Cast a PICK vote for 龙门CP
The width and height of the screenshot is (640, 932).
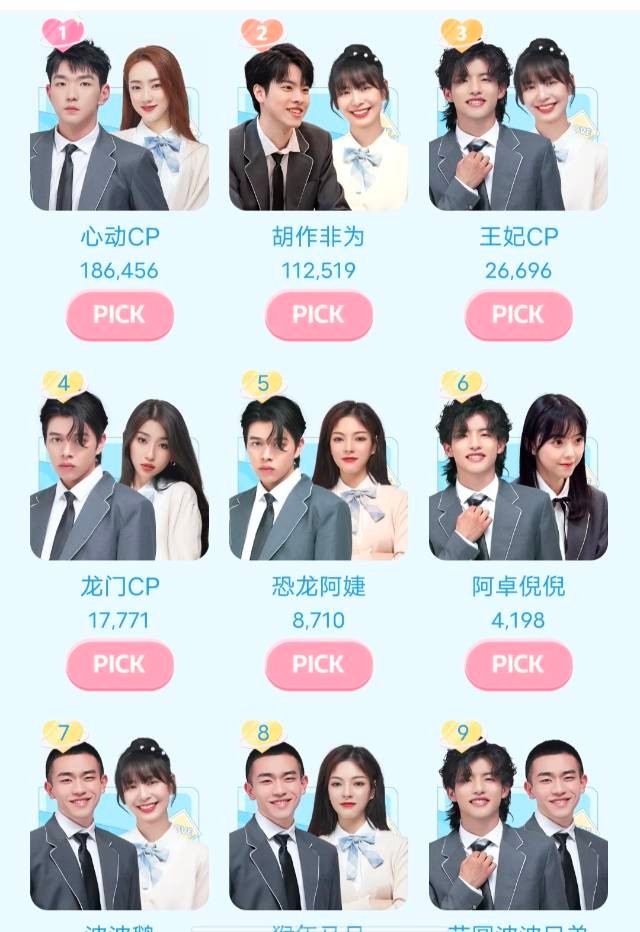120,664
